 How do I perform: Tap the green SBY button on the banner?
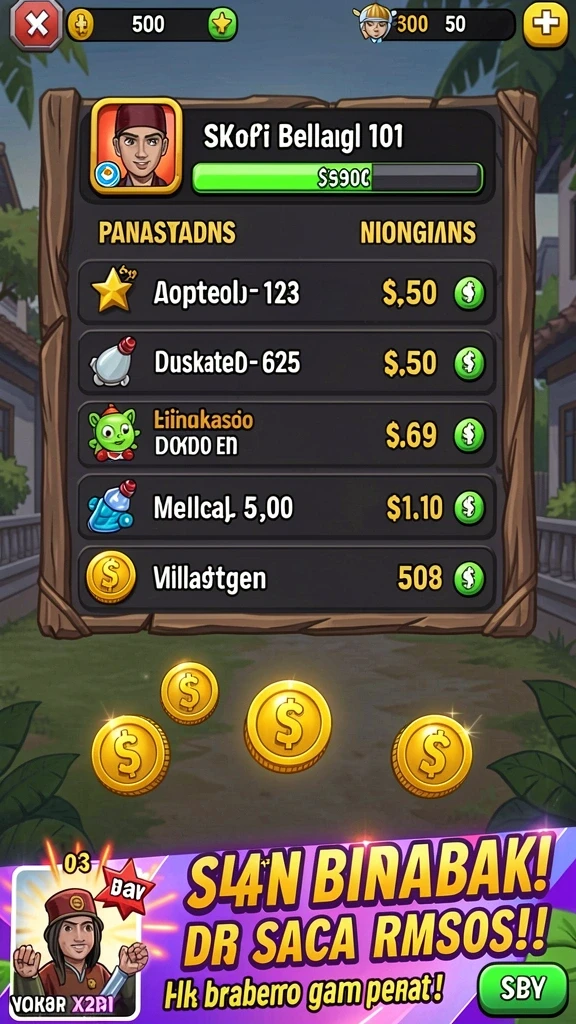pyautogui.click(x=522, y=989)
